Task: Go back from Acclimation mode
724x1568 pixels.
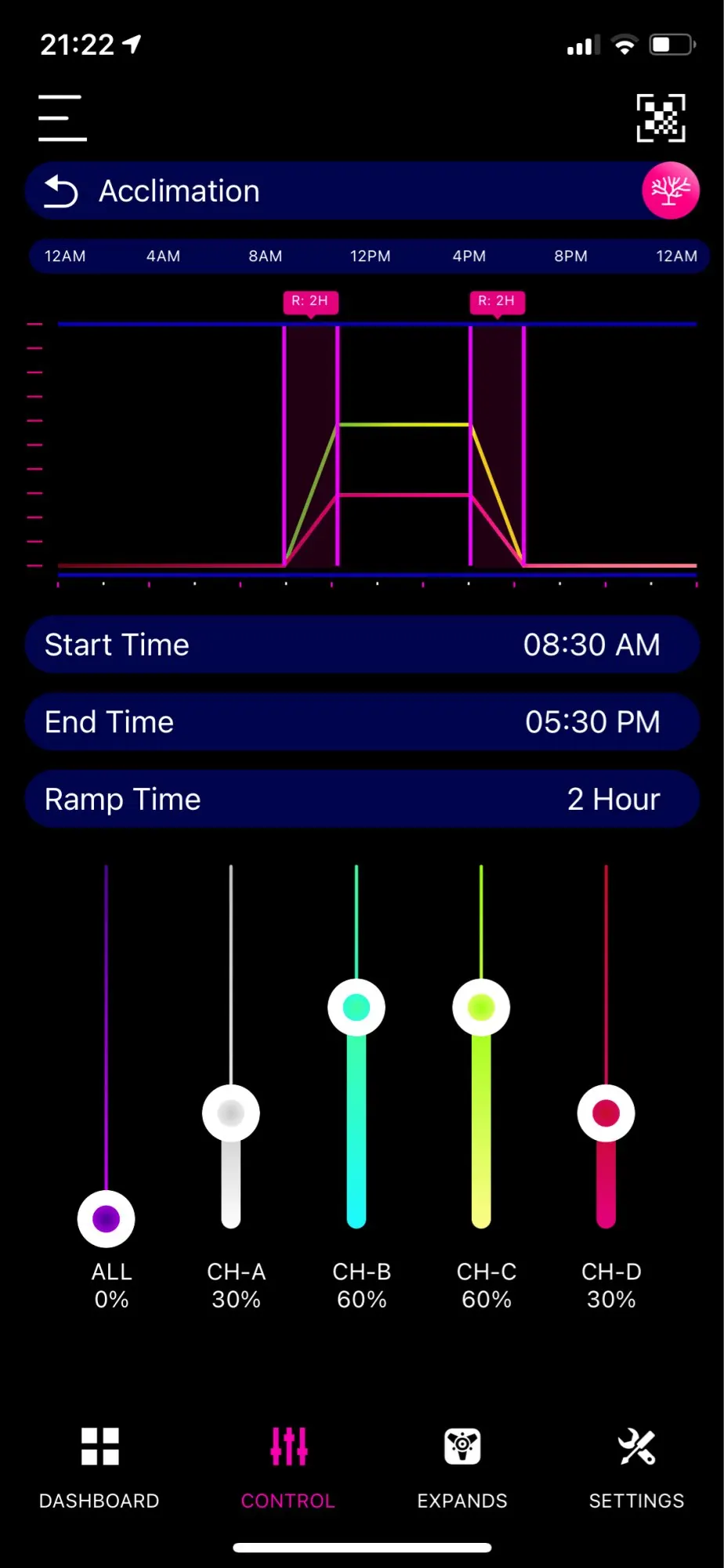Action: pyautogui.click(x=61, y=191)
